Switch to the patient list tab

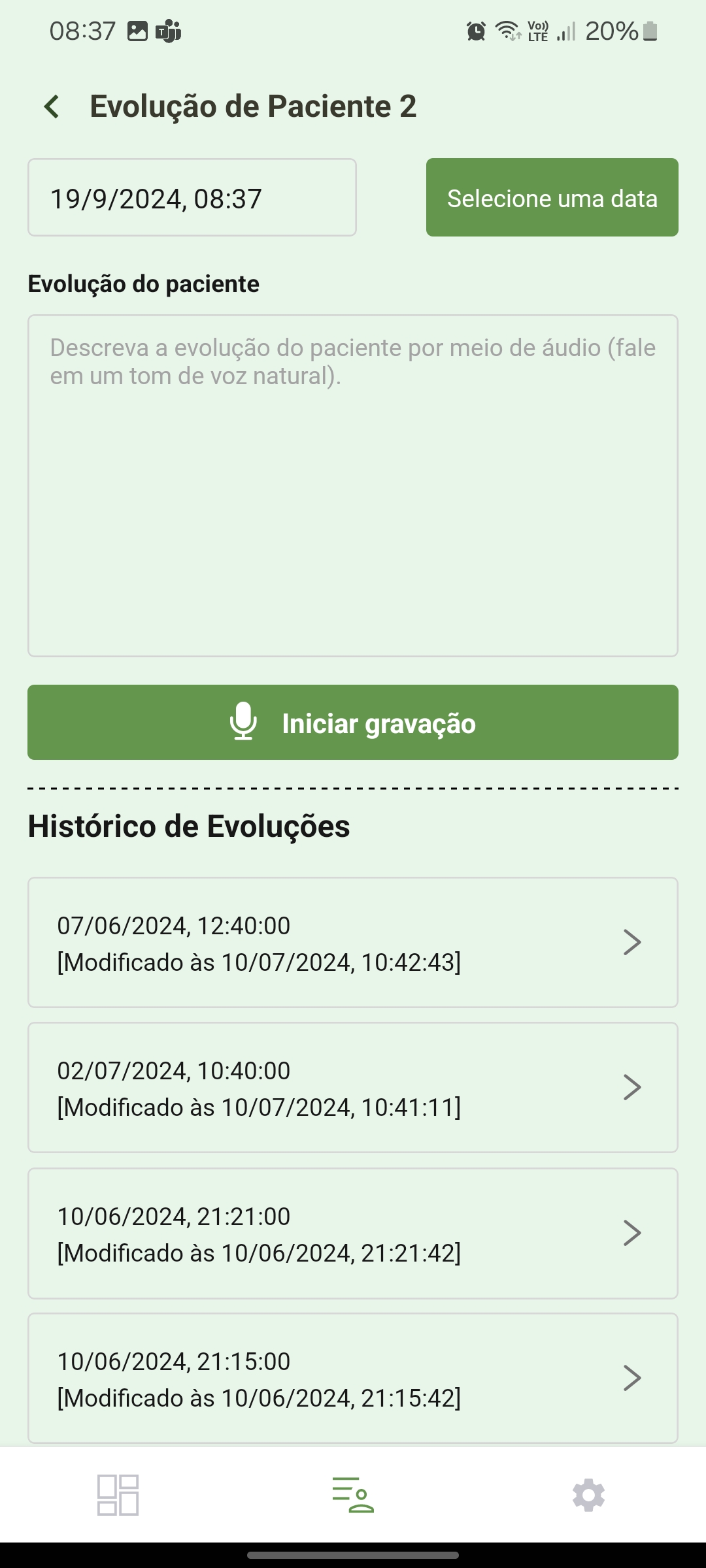point(353,1495)
